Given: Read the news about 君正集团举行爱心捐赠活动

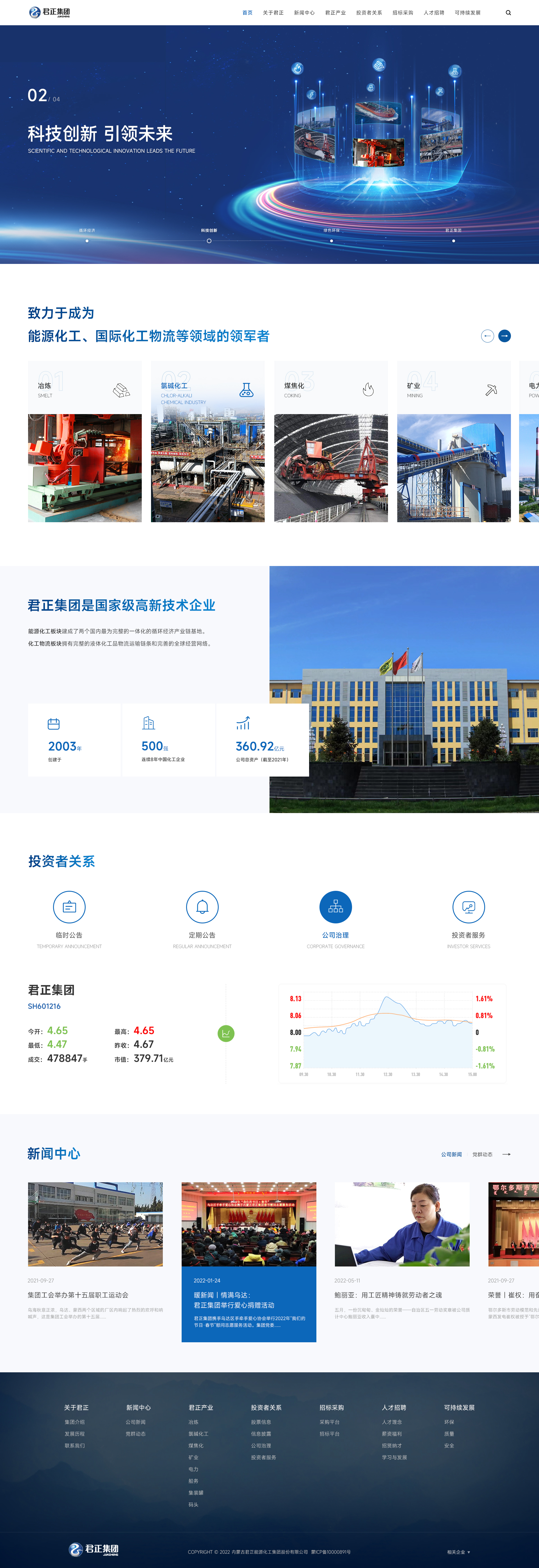Looking at the screenshot, I should pos(234,1304).
